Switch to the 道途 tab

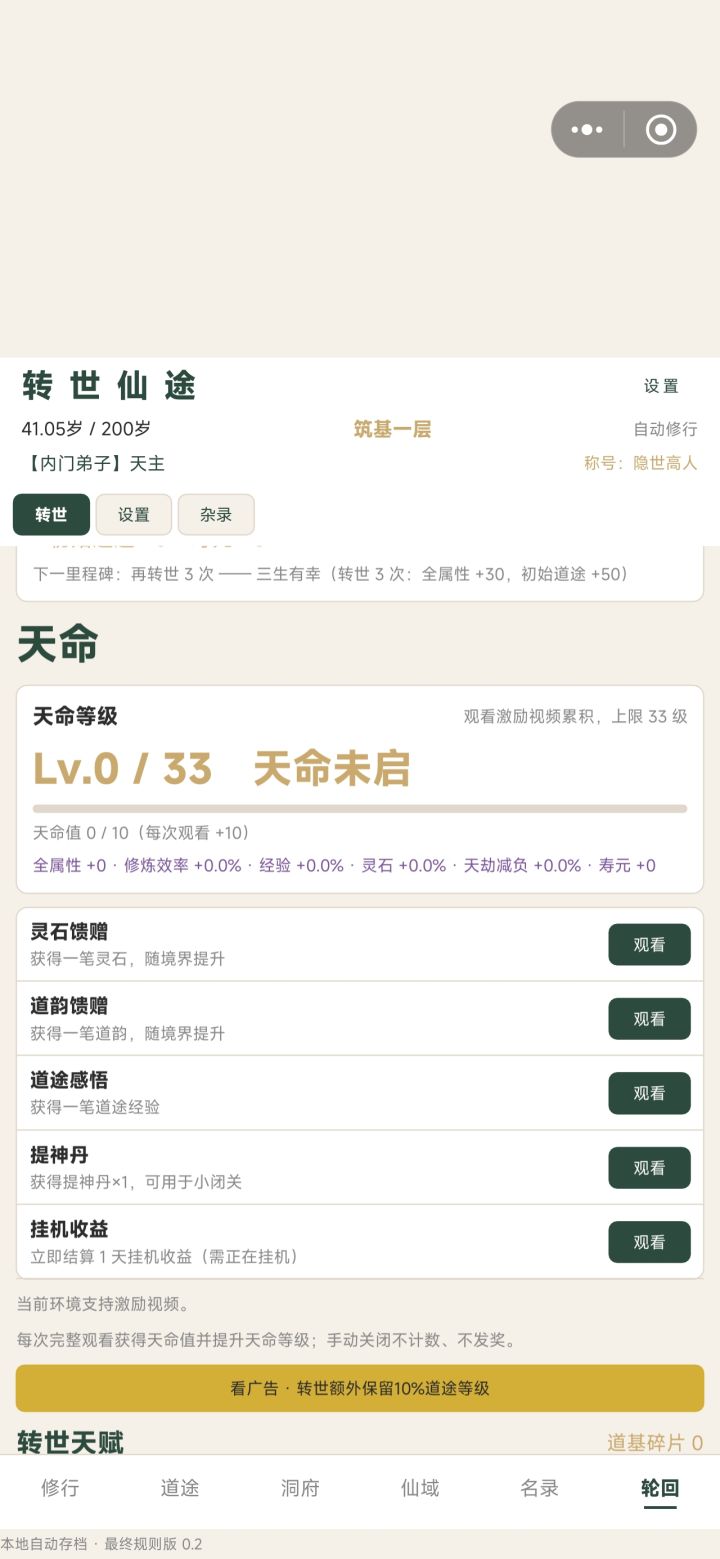pos(180,1488)
